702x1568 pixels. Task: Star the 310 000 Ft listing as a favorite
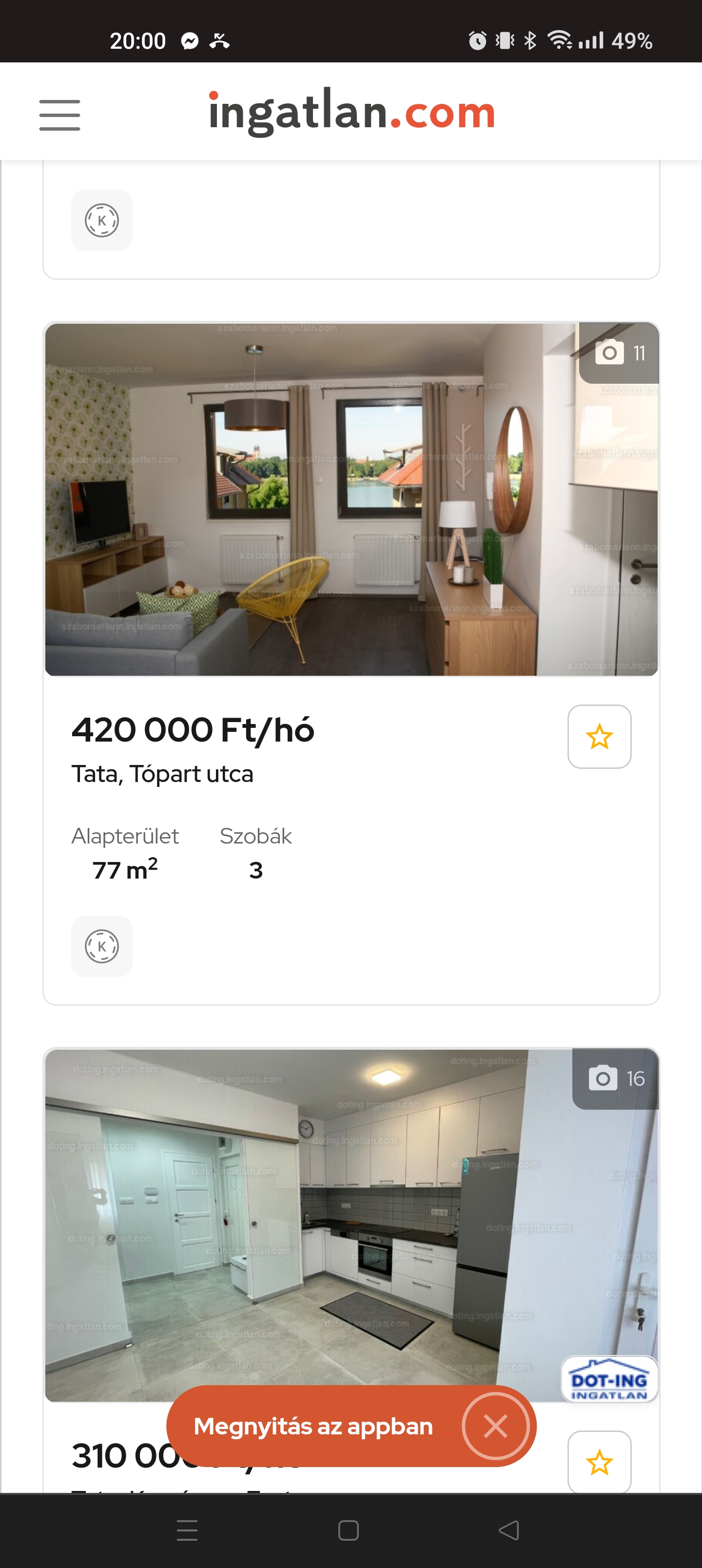coord(599,1462)
